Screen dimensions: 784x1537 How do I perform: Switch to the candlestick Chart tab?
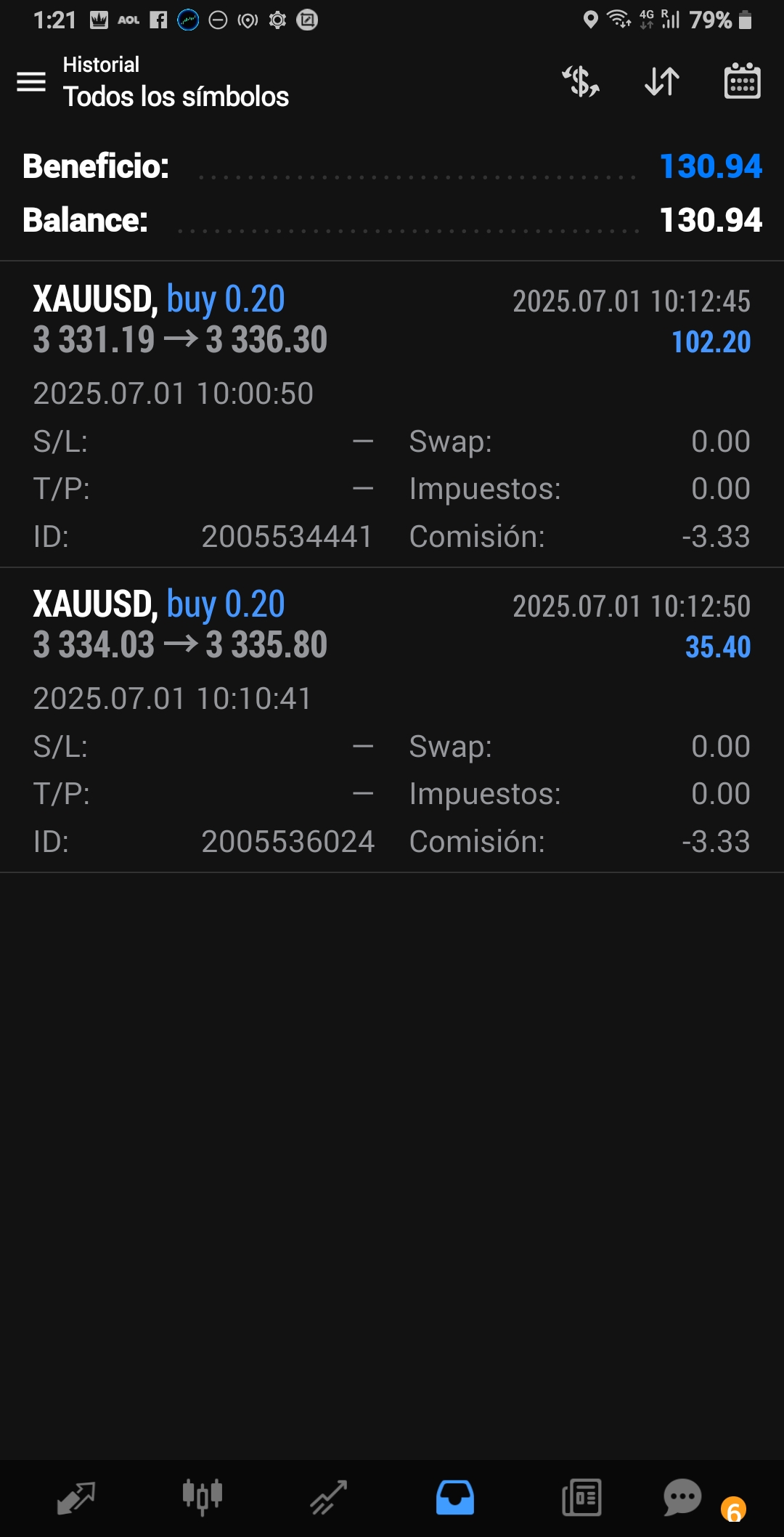(203, 1498)
